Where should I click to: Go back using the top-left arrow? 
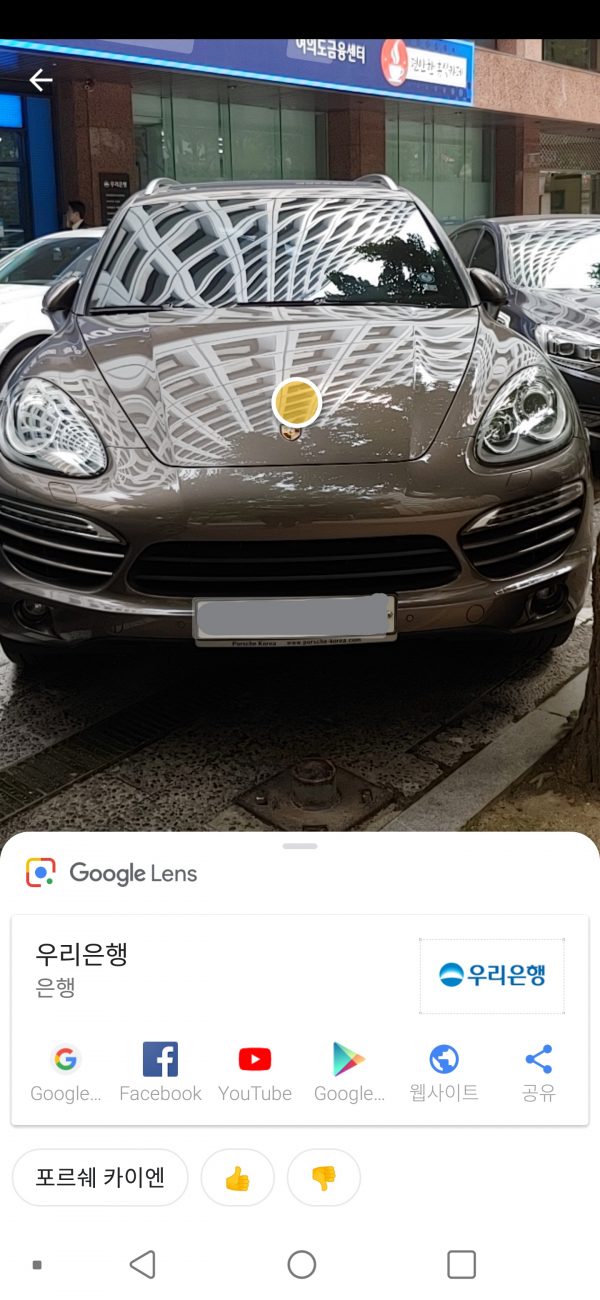coord(40,80)
